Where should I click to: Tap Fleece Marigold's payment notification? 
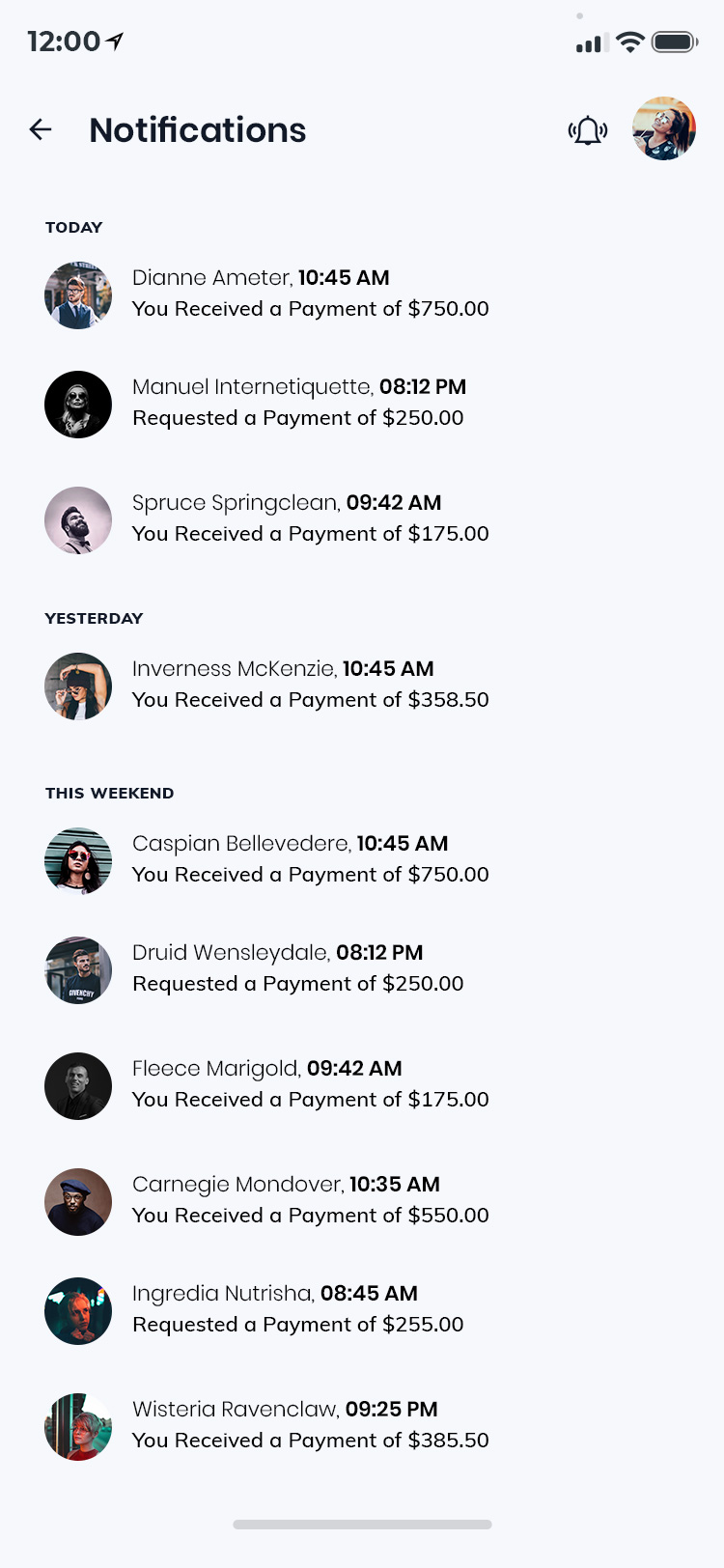click(310, 1084)
